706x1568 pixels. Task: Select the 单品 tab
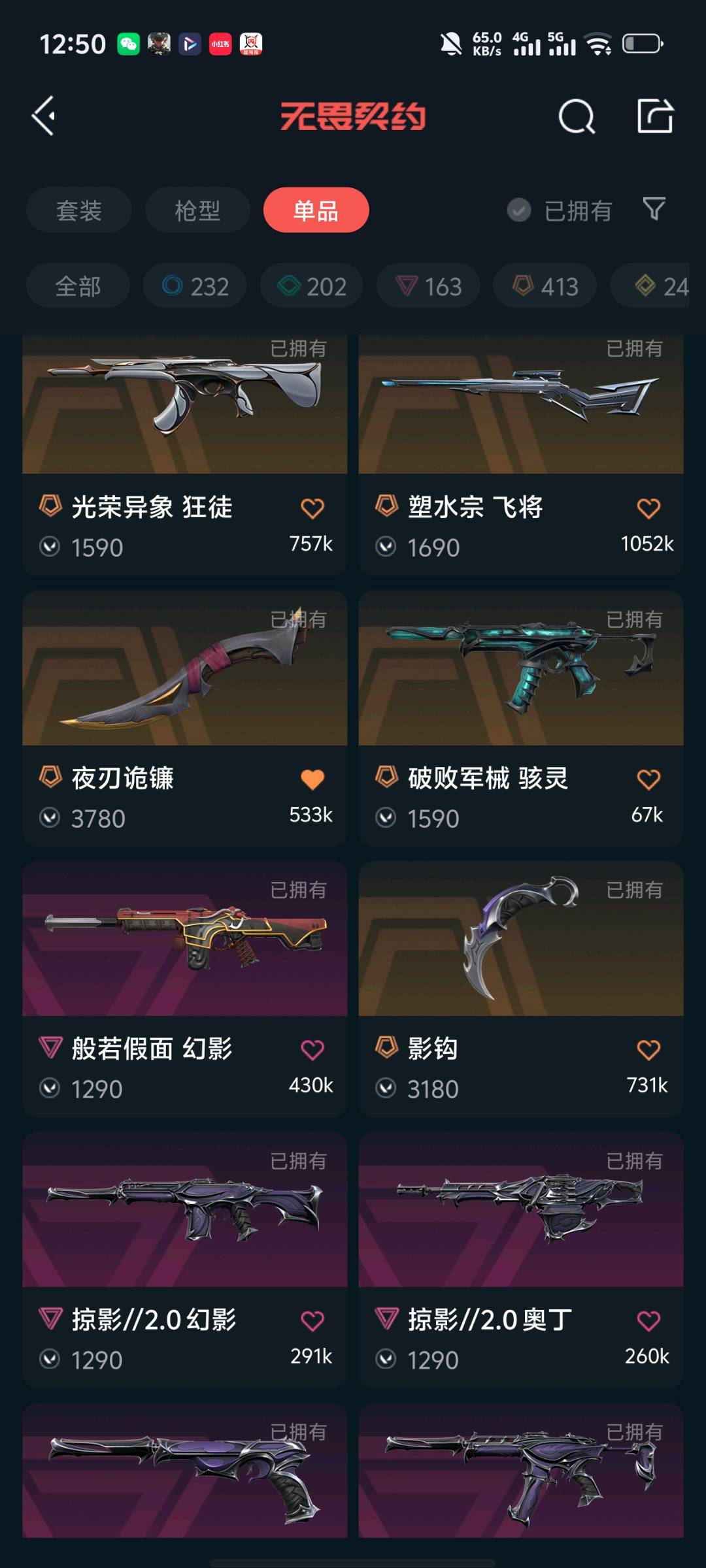316,210
